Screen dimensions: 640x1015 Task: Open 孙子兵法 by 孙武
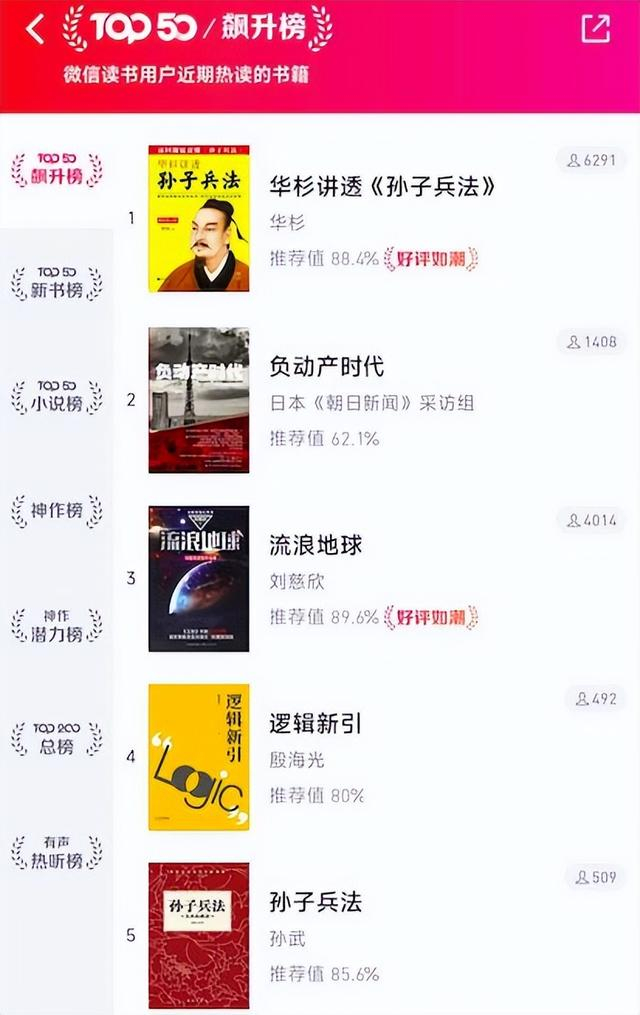point(316,902)
